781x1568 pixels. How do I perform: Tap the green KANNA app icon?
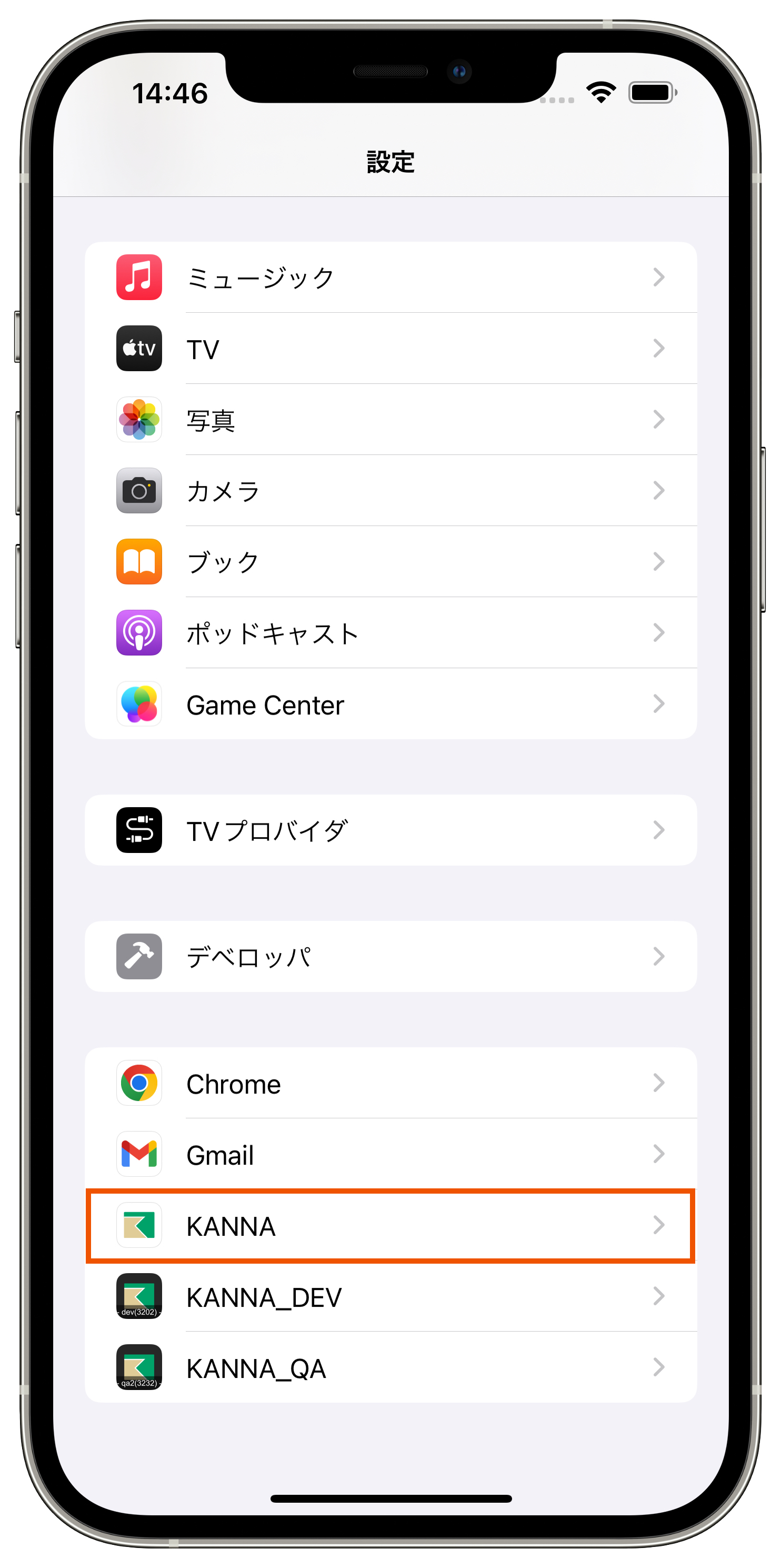click(139, 1225)
